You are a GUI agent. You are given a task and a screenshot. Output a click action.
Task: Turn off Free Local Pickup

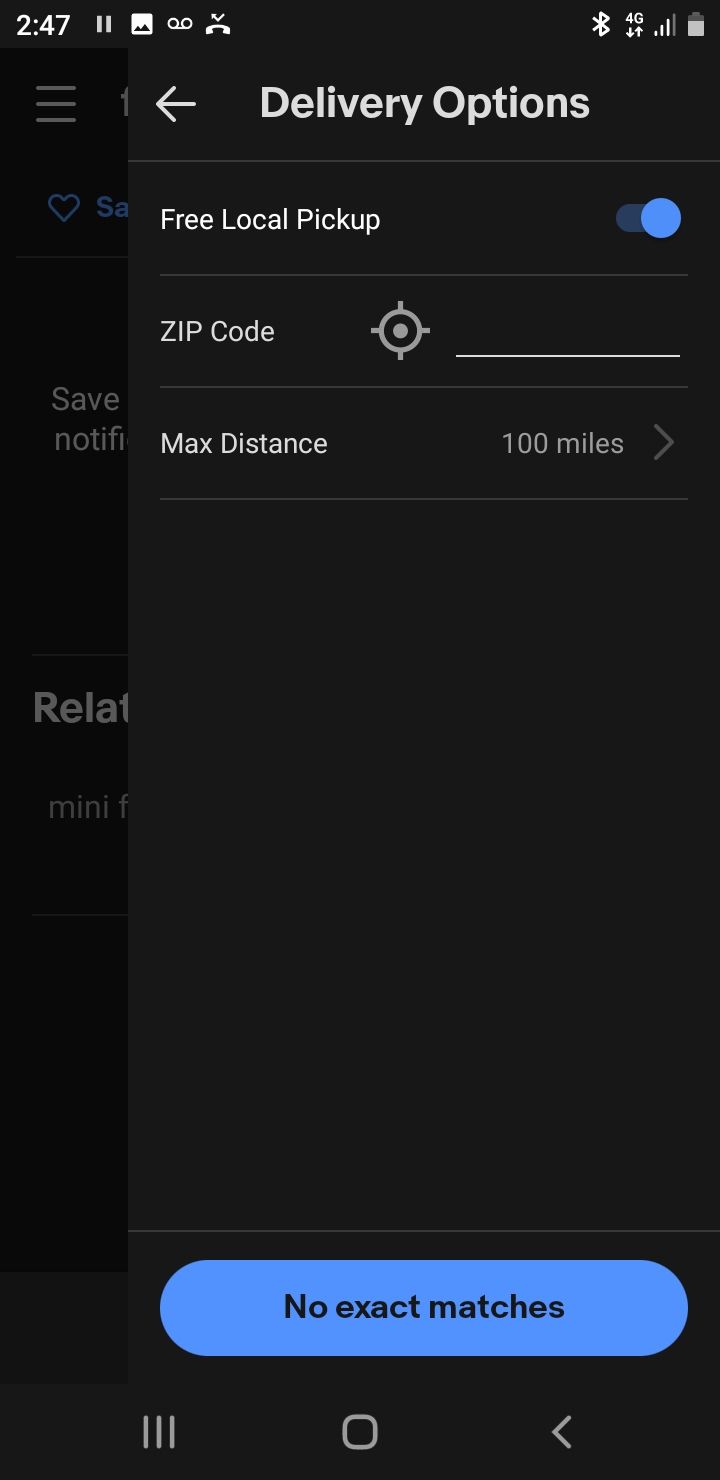[648, 219]
